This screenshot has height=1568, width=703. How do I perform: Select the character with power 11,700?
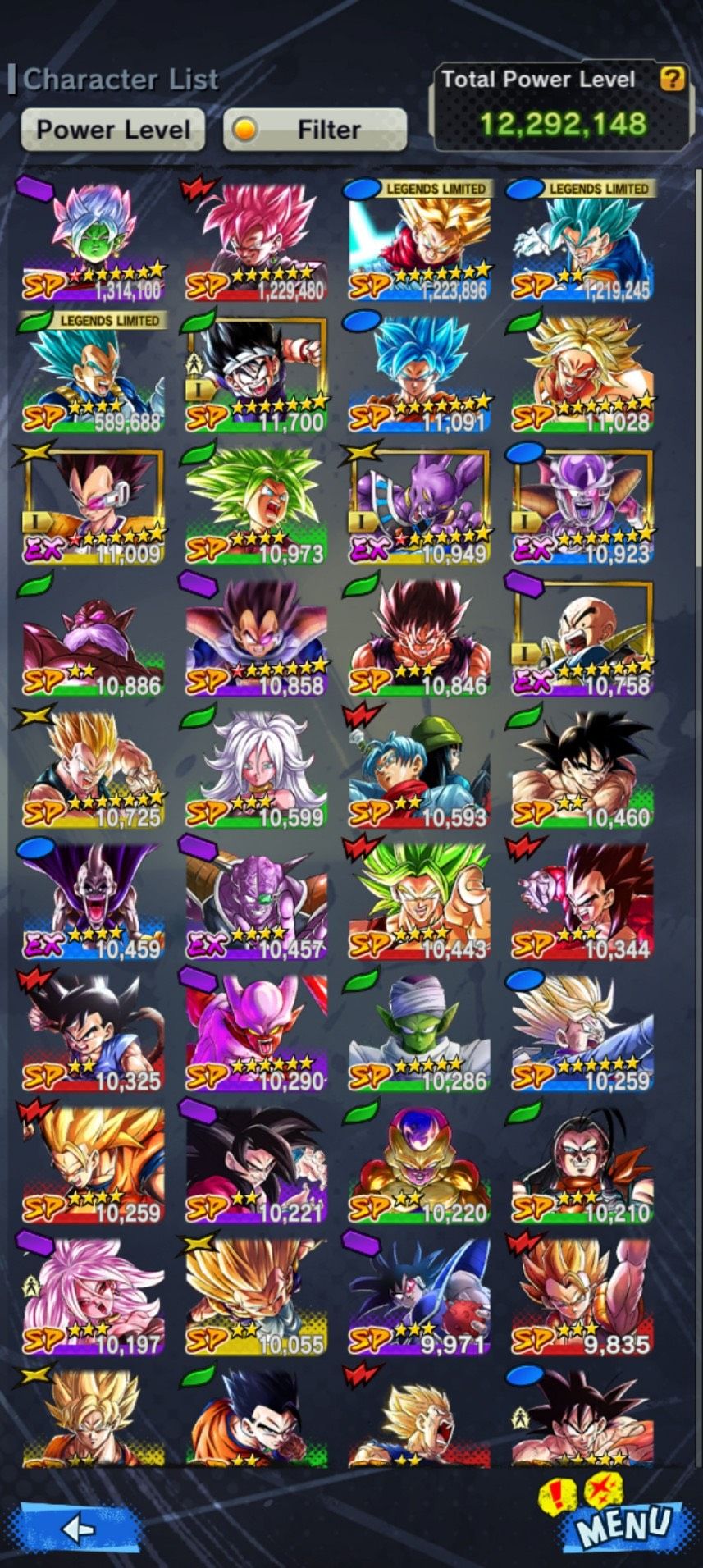point(256,374)
